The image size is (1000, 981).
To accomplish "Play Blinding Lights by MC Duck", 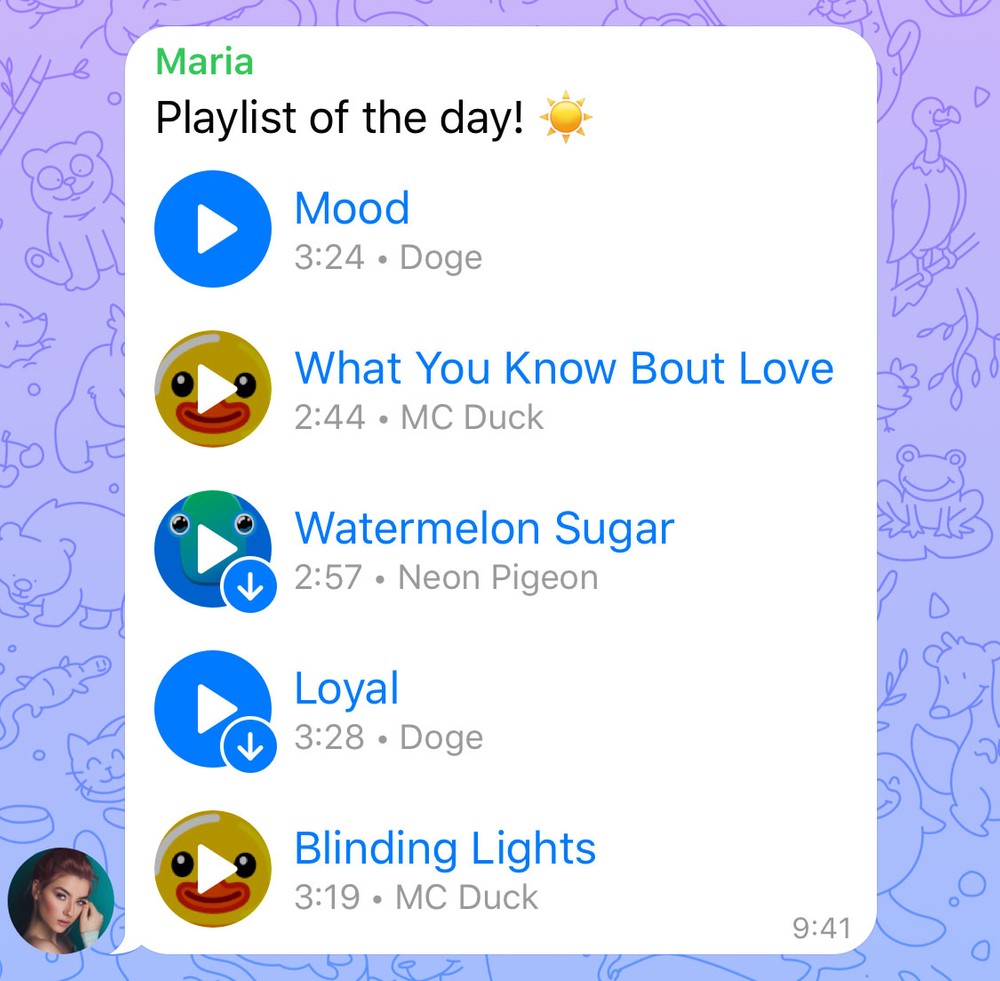I will point(212,869).
